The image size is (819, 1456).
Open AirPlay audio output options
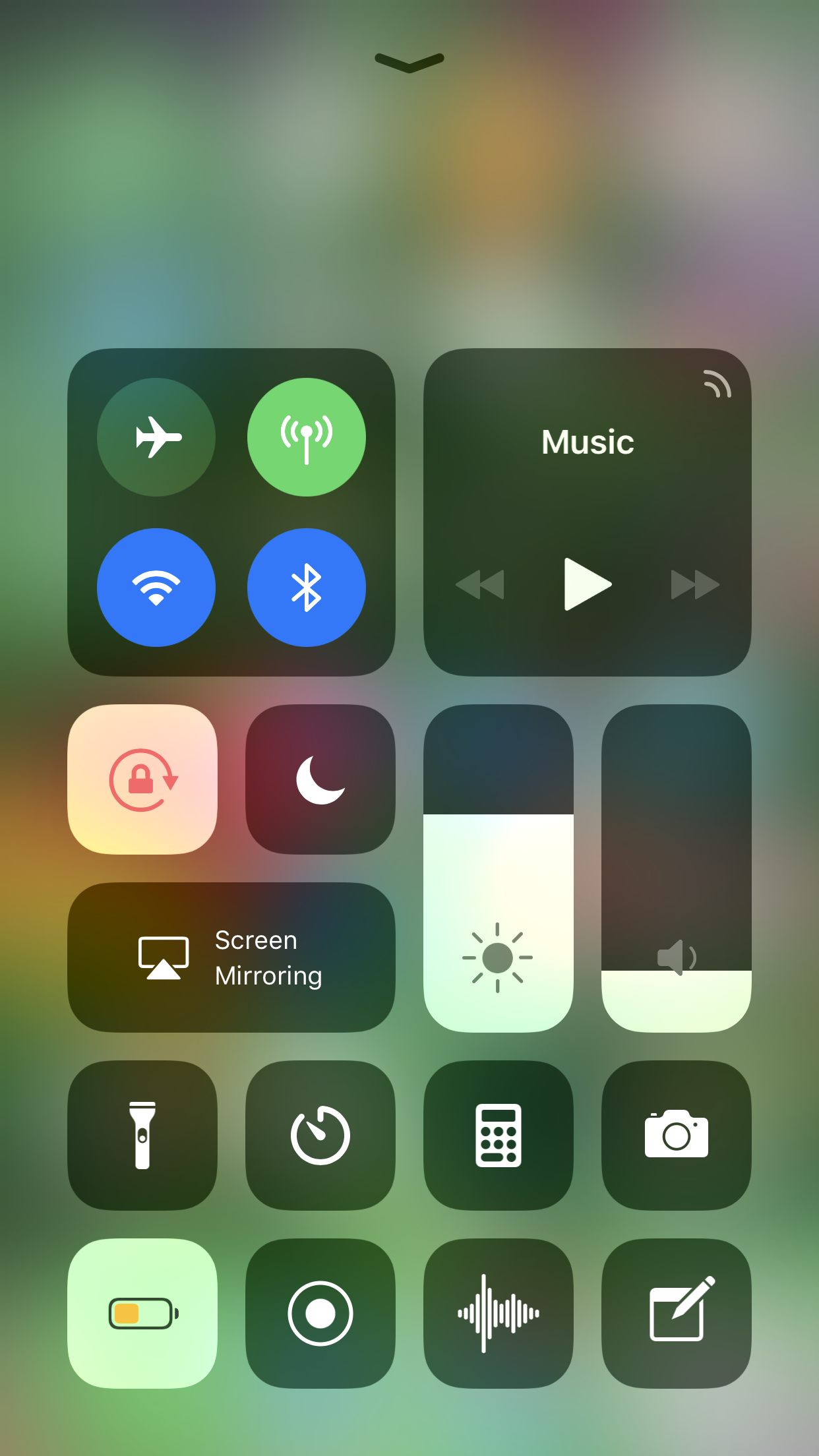pyautogui.click(x=717, y=384)
